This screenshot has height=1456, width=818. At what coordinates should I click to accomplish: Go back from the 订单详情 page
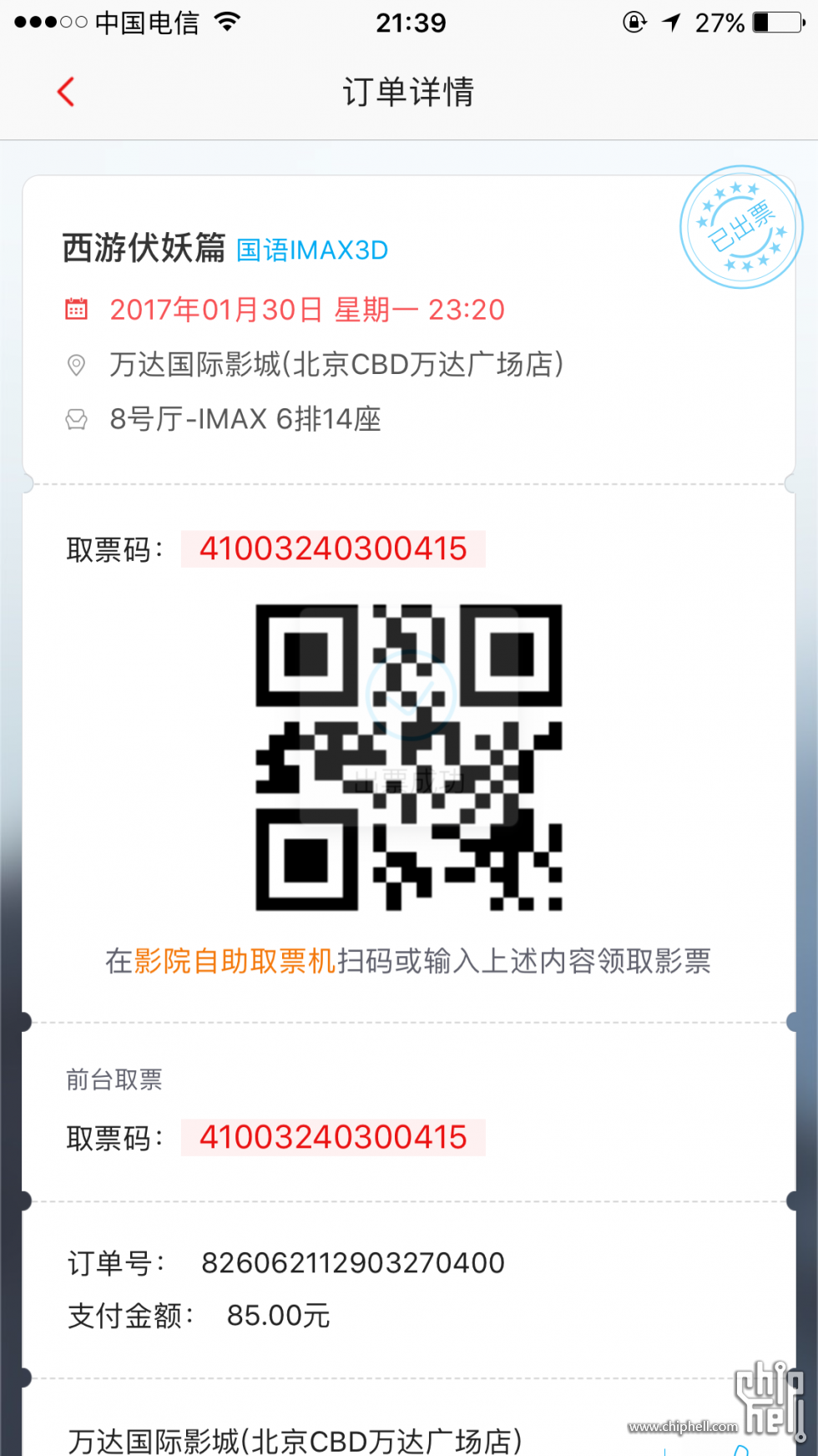click(x=66, y=92)
